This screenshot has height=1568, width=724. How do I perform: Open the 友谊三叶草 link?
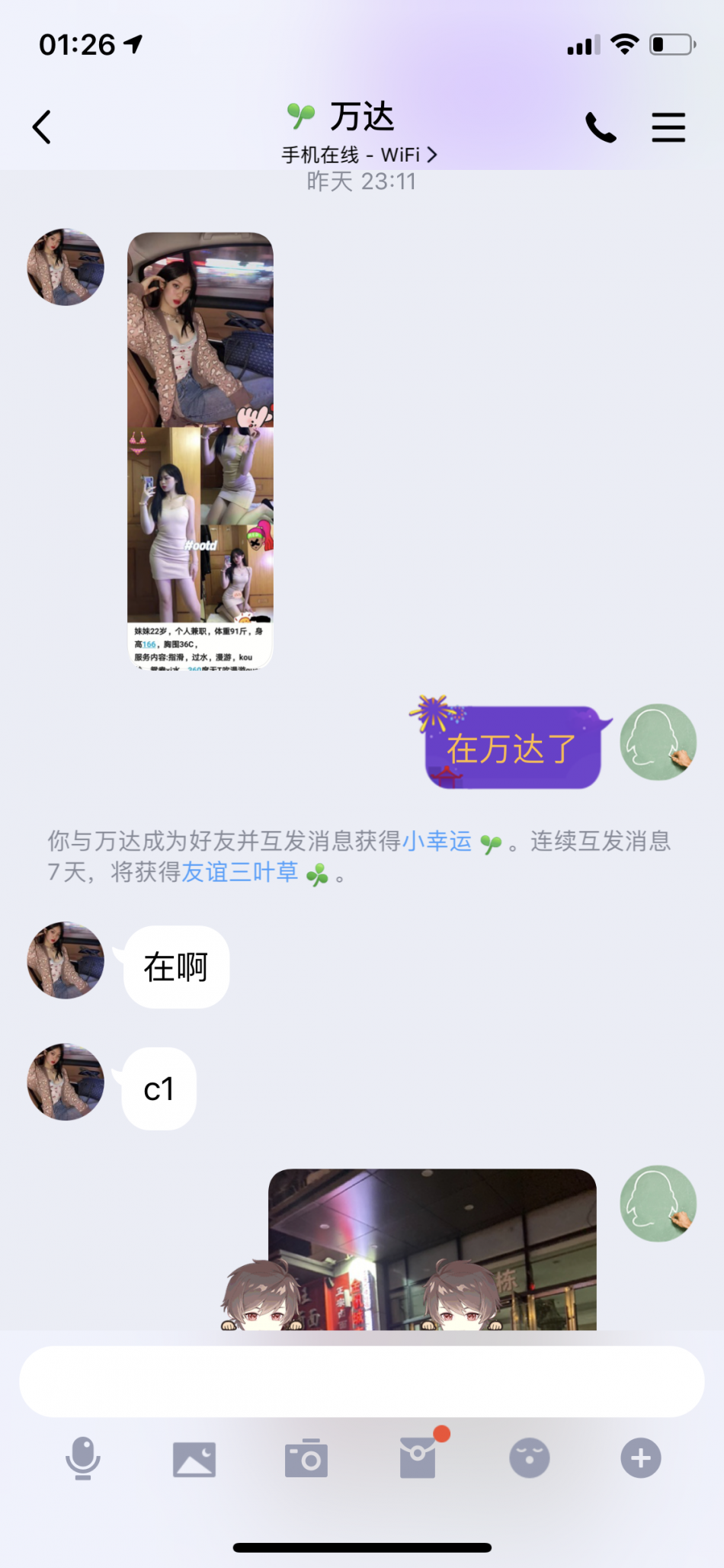click(239, 872)
